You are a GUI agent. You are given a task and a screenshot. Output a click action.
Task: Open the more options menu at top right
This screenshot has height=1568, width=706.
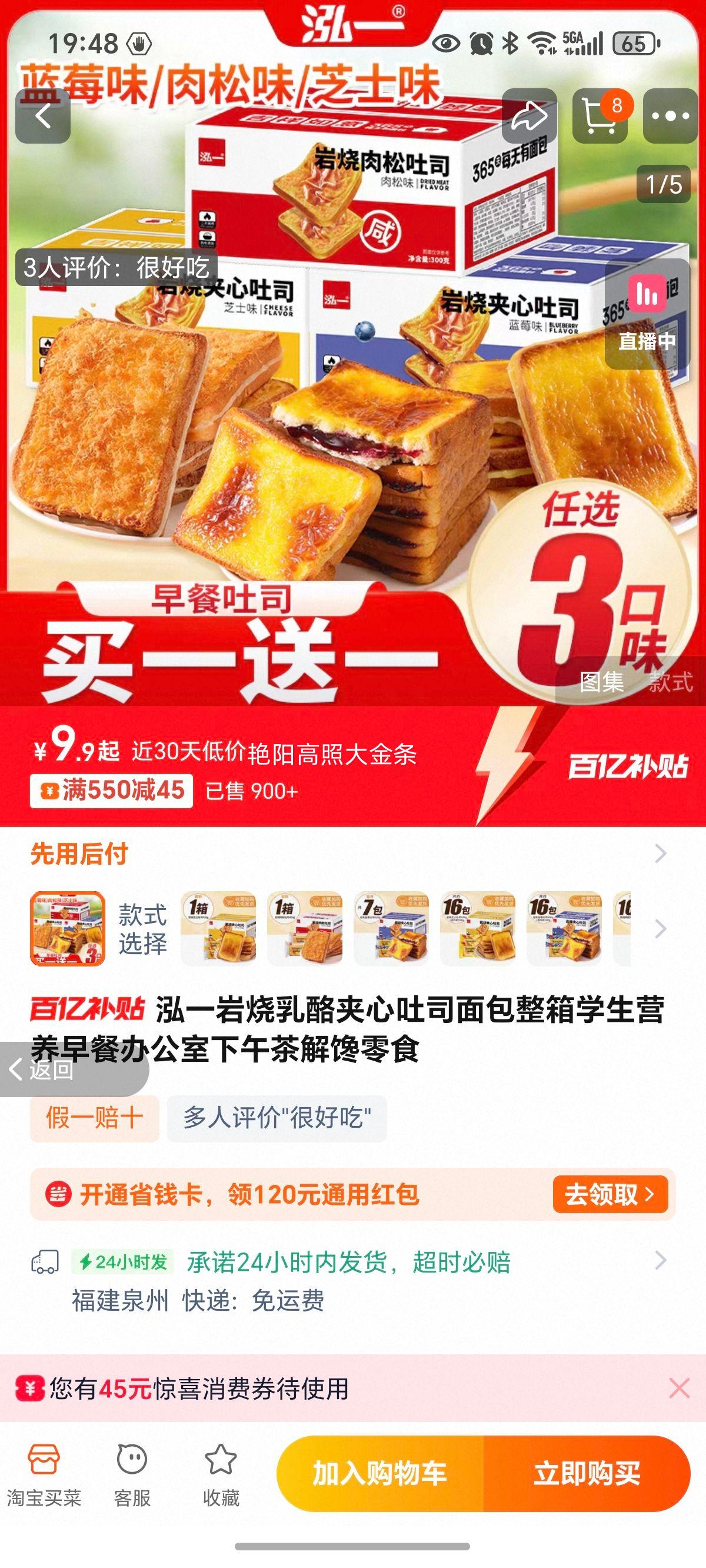pos(671,117)
